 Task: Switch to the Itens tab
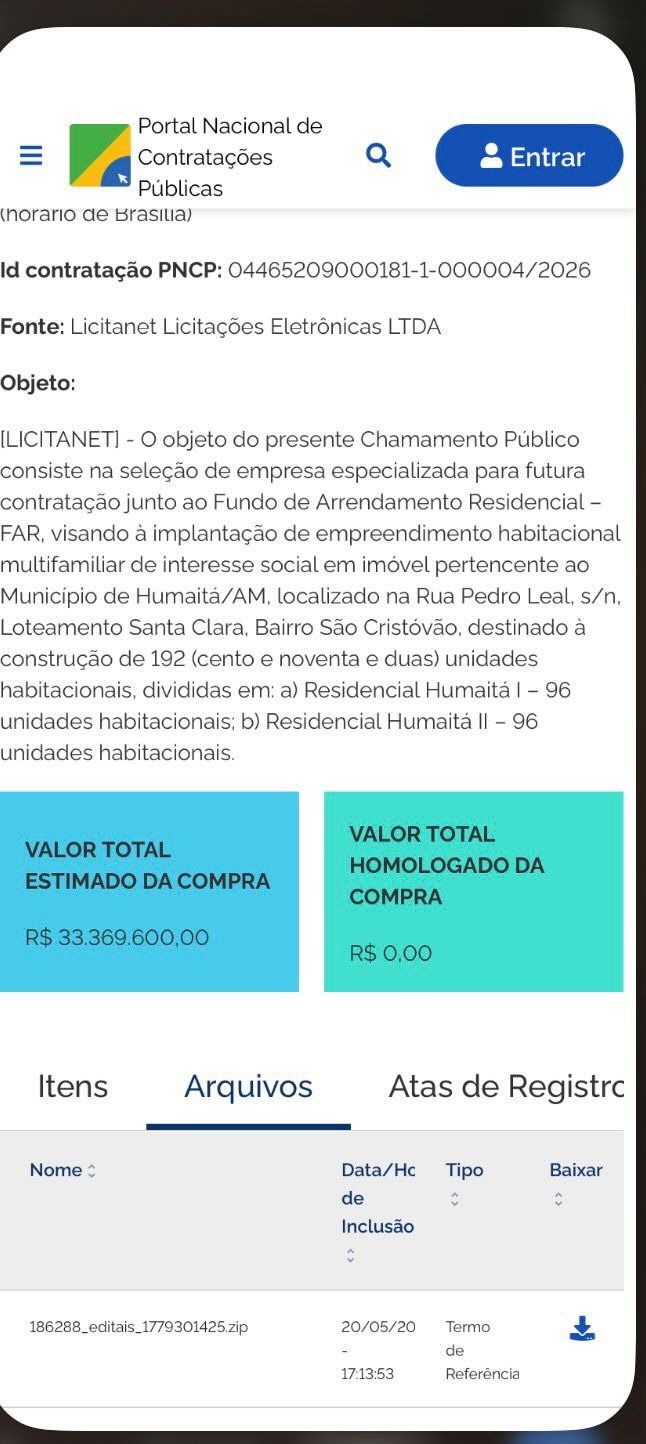pos(73,1087)
